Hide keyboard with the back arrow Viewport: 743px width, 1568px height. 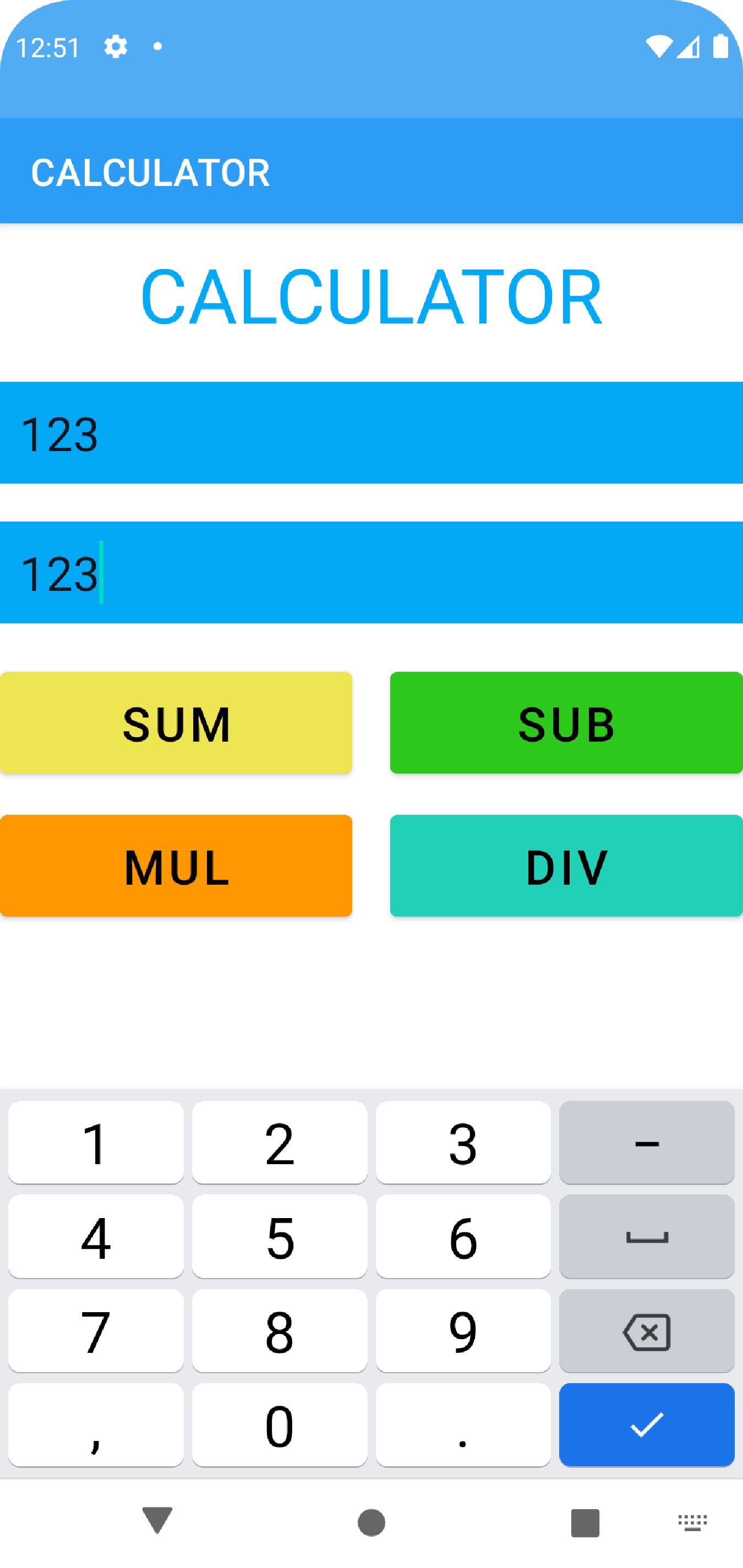click(x=157, y=1522)
